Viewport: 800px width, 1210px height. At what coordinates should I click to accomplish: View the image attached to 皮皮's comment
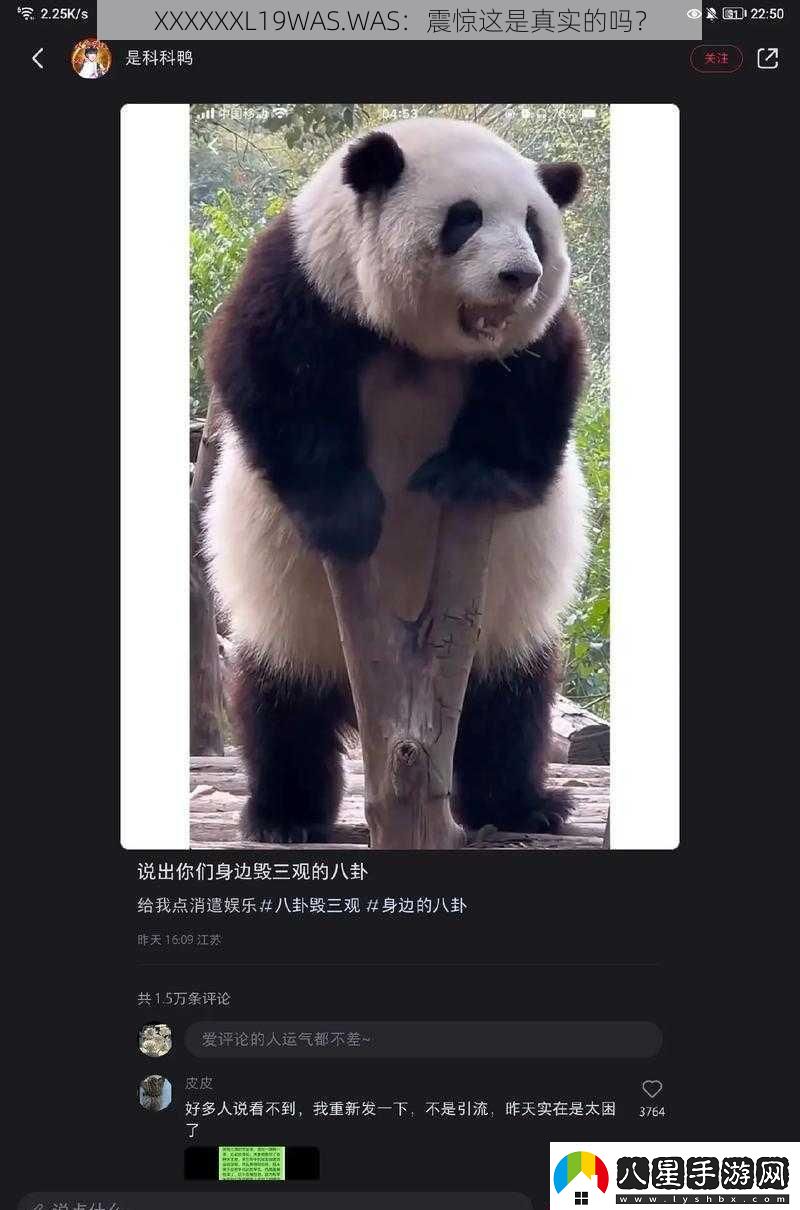click(x=252, y=1163)
